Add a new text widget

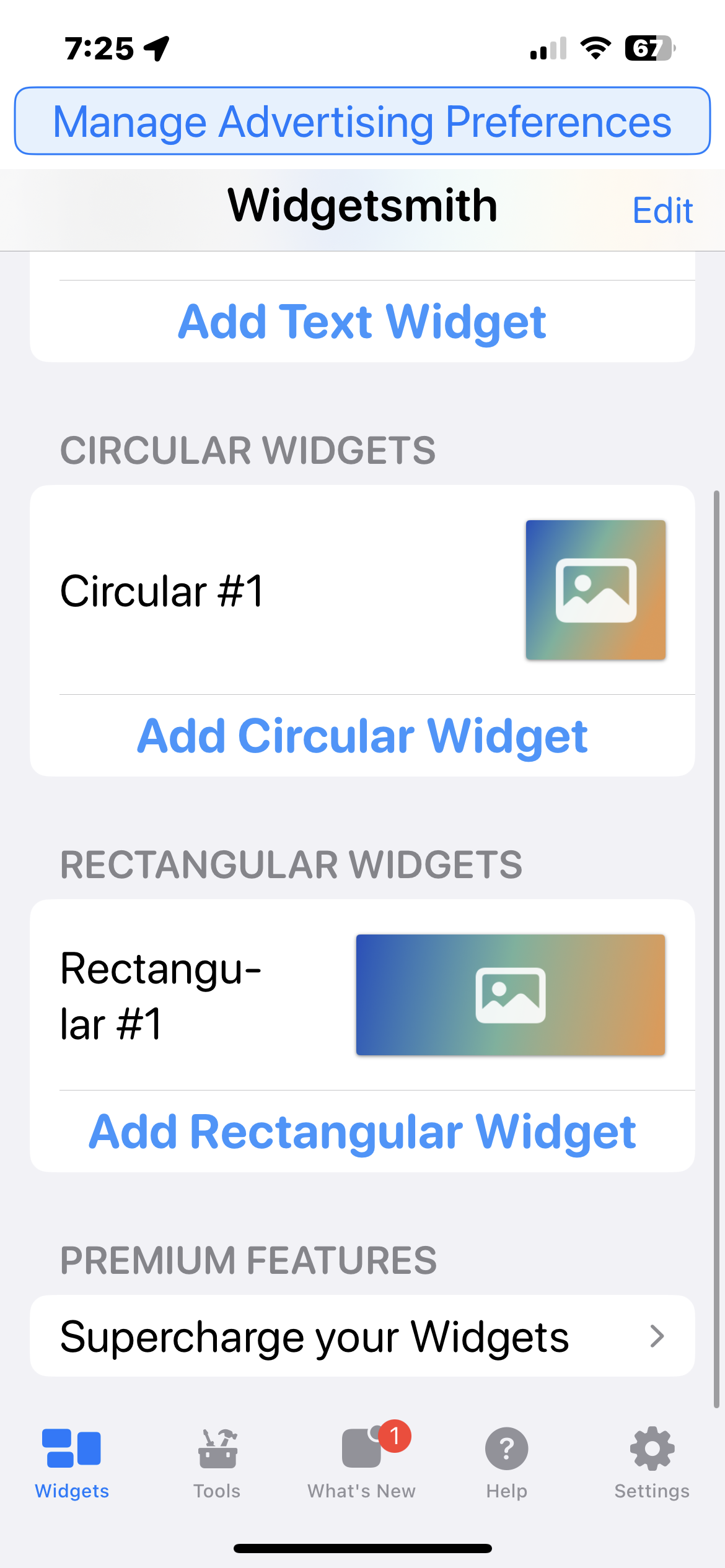pos(362,322)
